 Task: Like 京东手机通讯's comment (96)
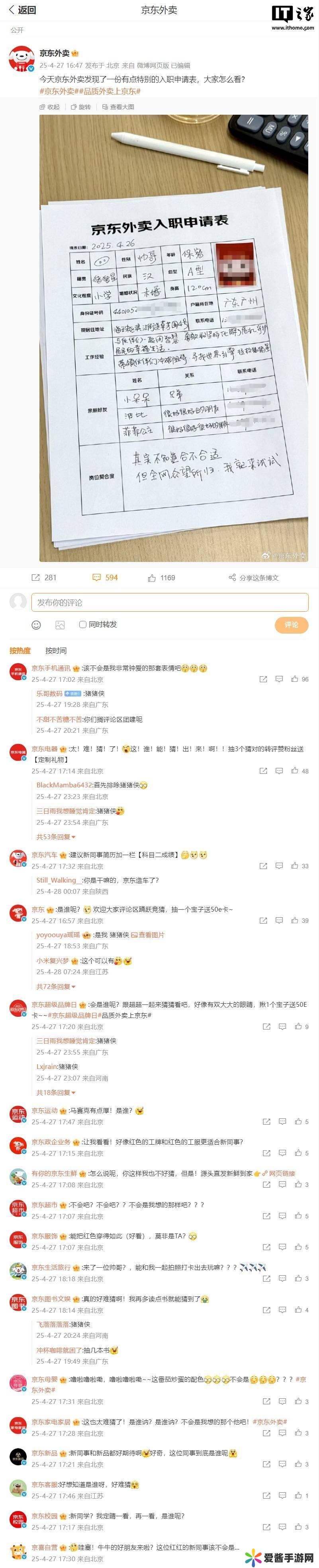[x=299, y=679]
